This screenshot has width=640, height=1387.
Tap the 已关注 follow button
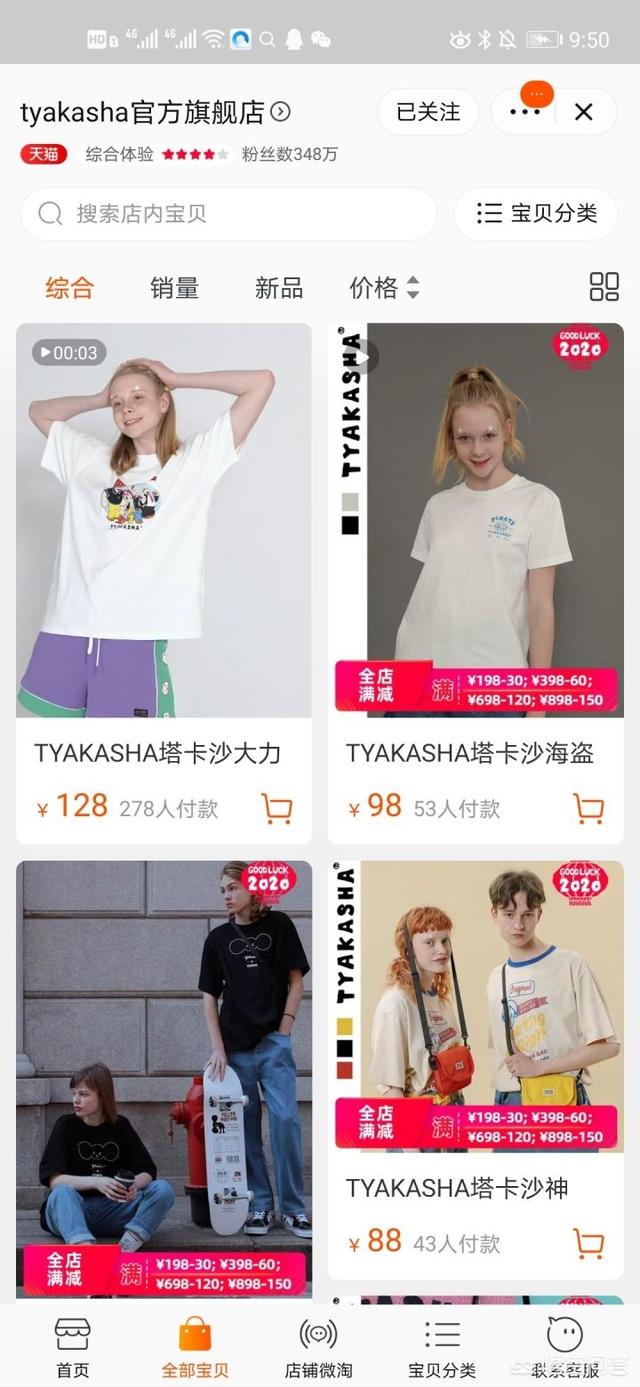428,112
